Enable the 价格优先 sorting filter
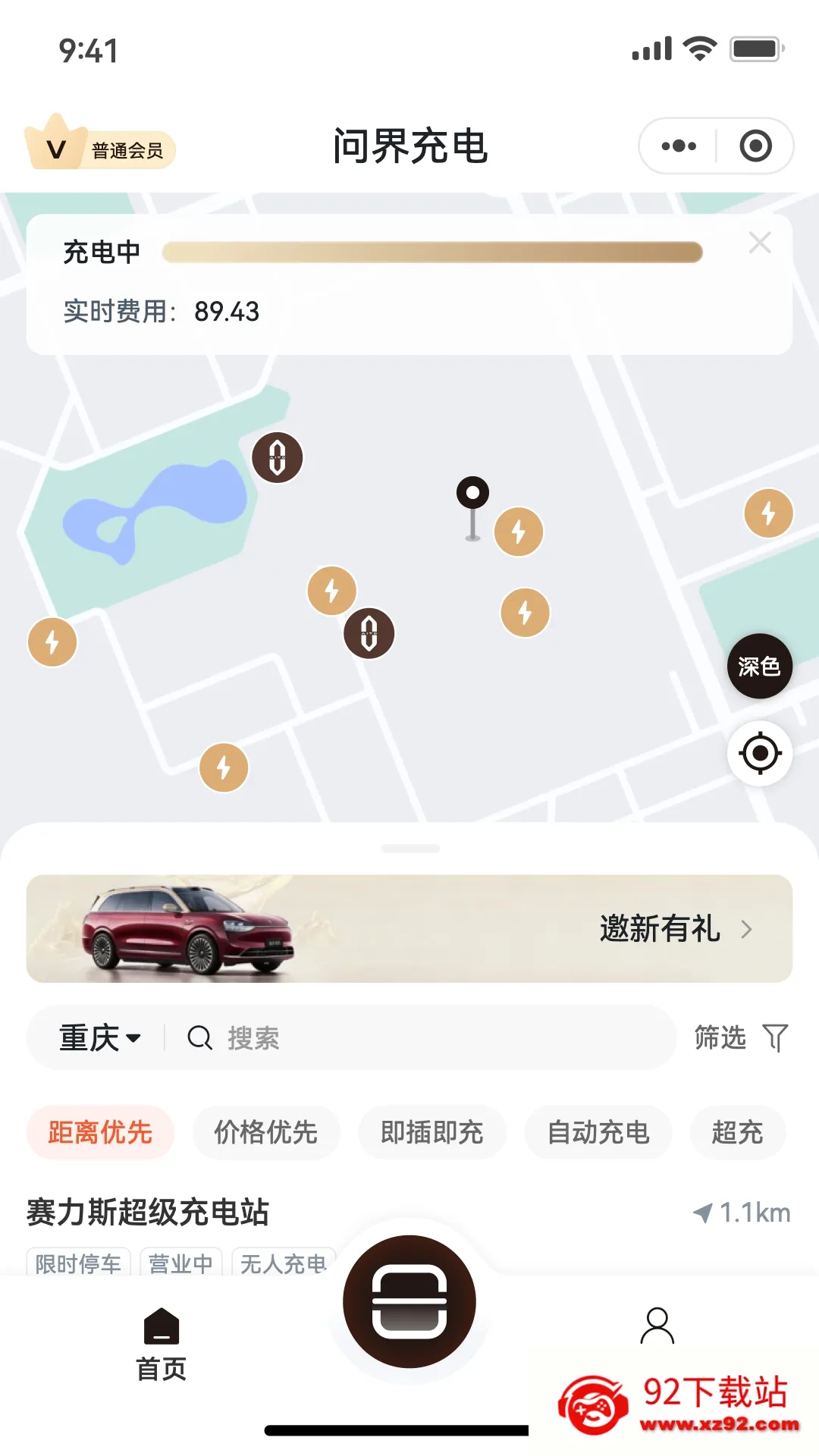The height and width of the screenshot is (1456, 819). tap(266, 1132)
